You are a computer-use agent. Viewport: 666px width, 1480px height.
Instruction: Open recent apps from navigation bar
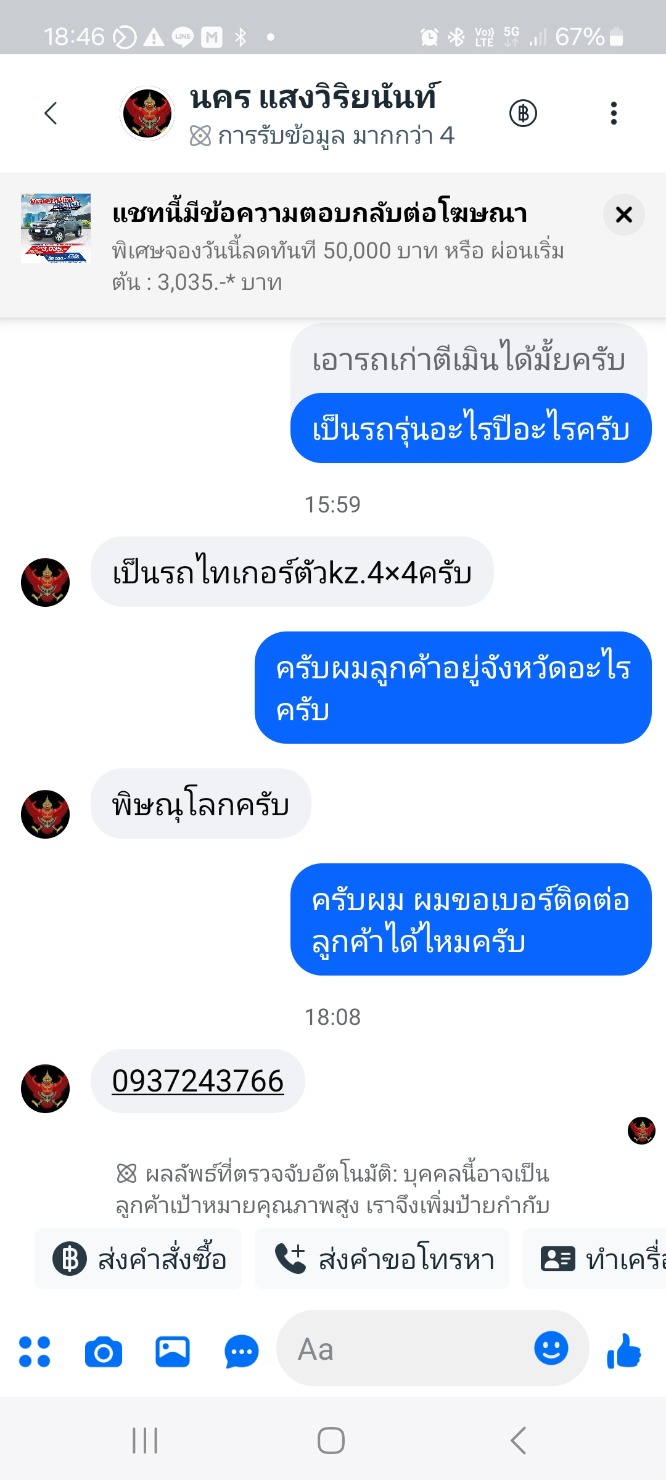(145, 1440)
